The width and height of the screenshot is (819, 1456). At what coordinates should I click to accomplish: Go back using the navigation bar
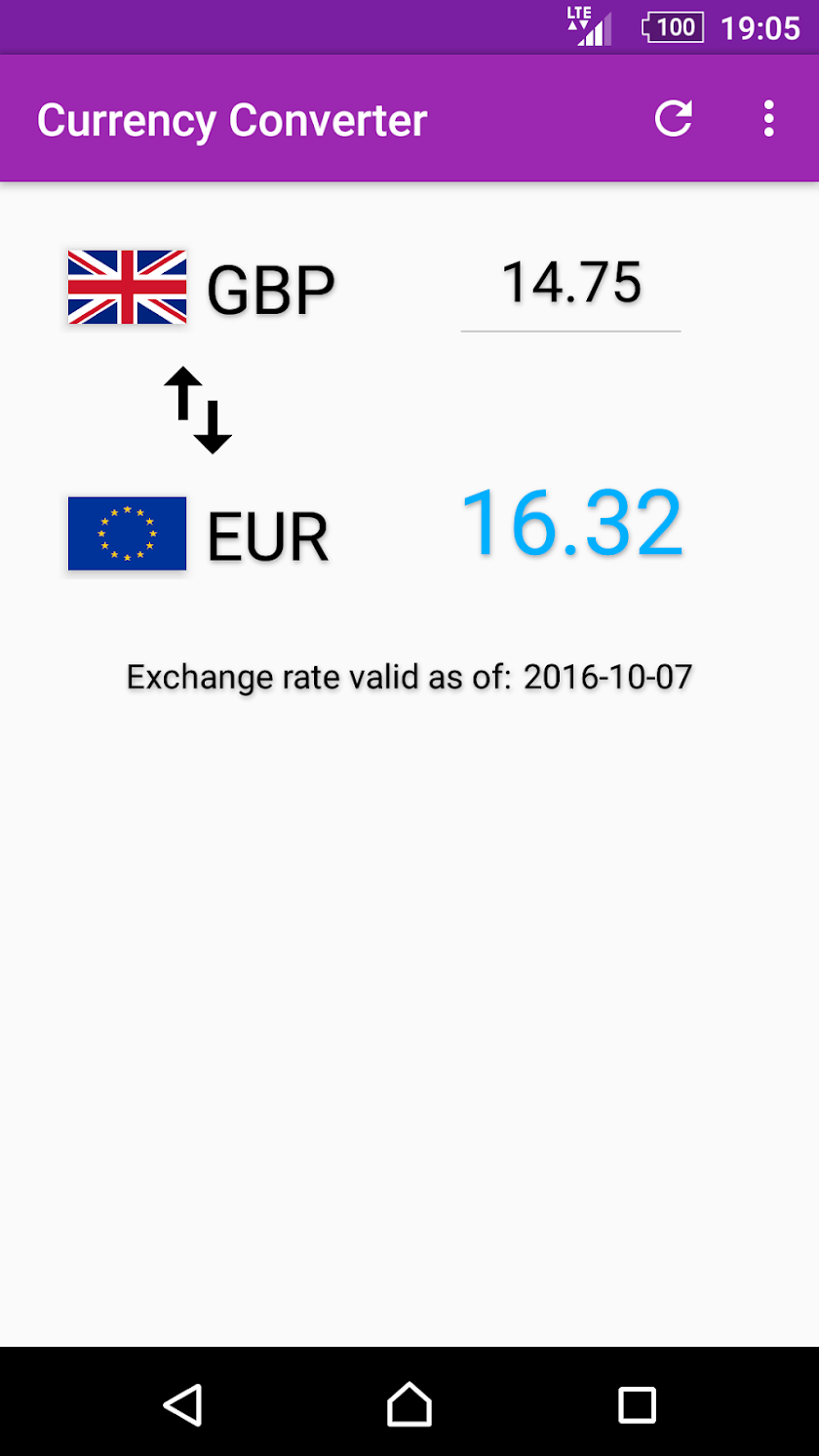click(182, 1405)
